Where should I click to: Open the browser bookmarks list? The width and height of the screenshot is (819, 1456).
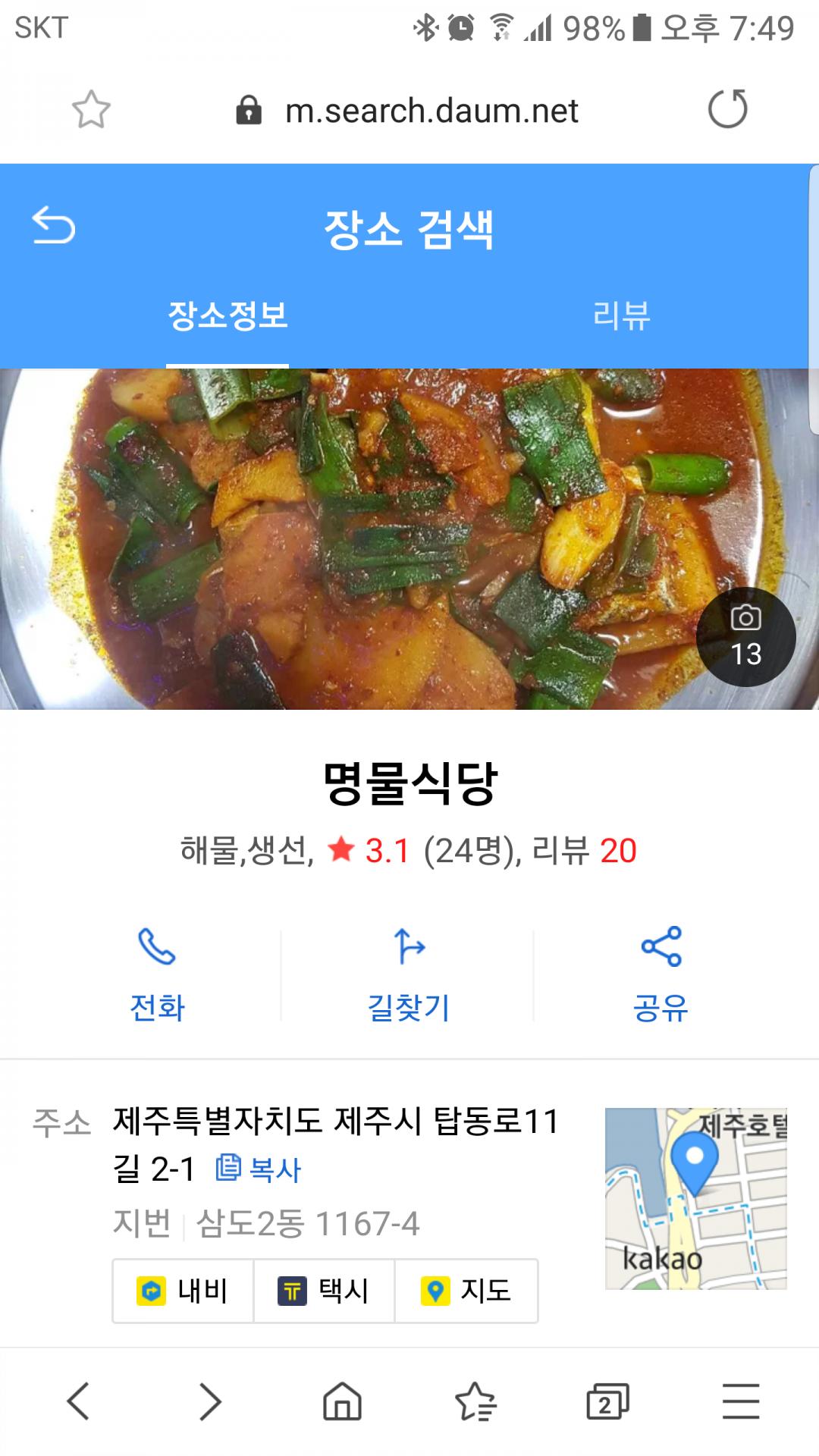(475, 1400)
